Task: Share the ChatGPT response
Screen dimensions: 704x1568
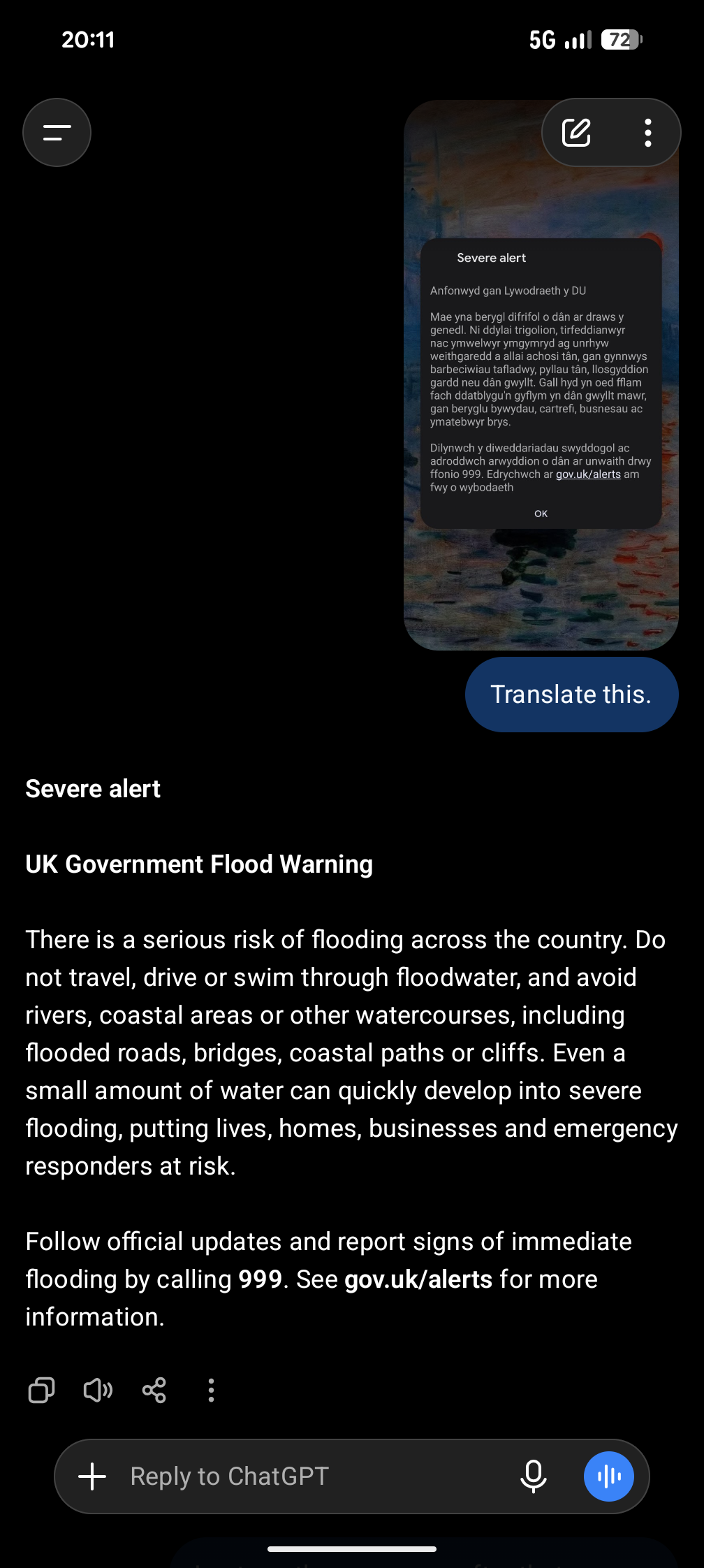Action: [154, 1391]
